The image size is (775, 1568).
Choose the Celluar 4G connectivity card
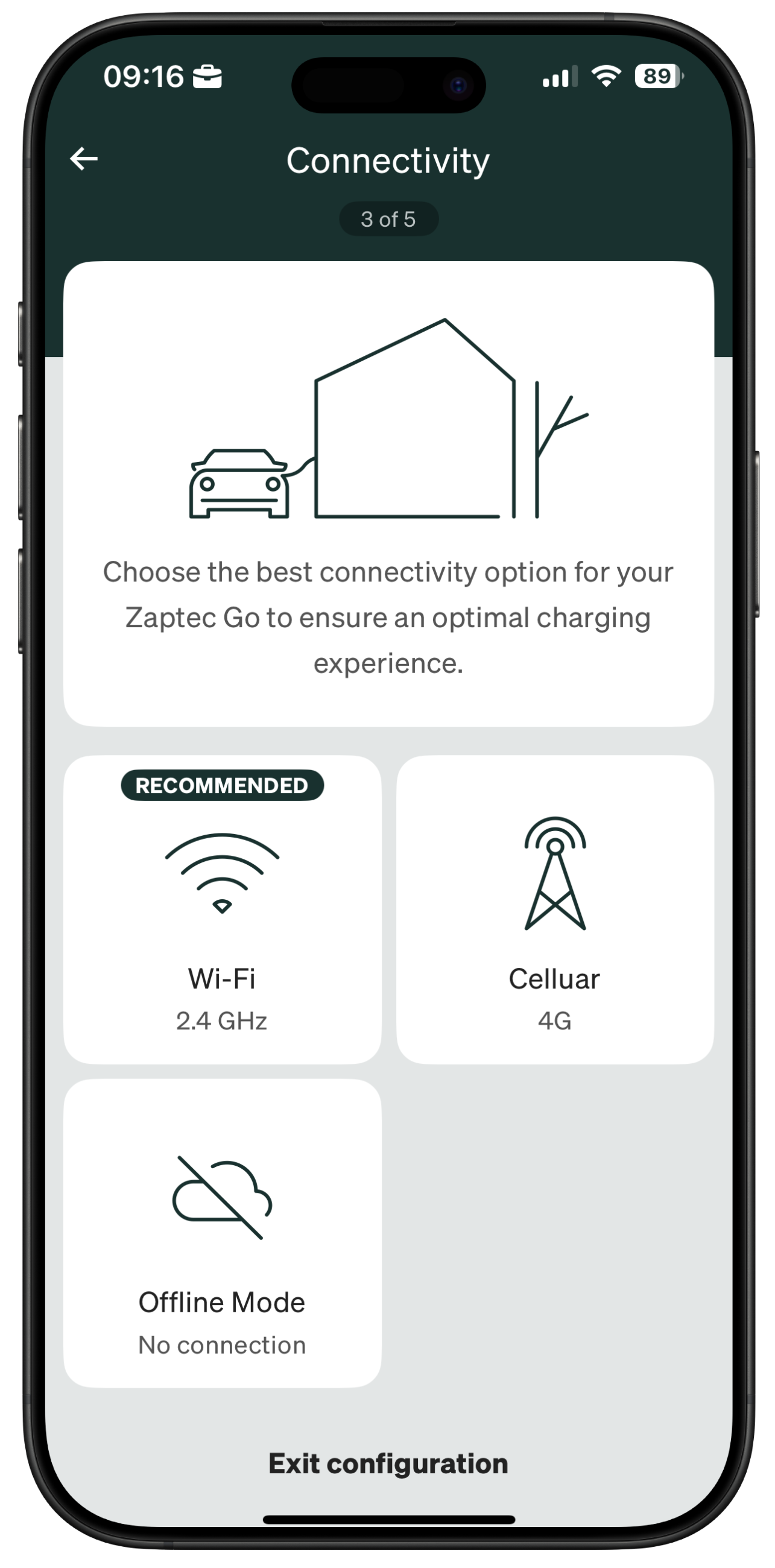click(555, 910)
